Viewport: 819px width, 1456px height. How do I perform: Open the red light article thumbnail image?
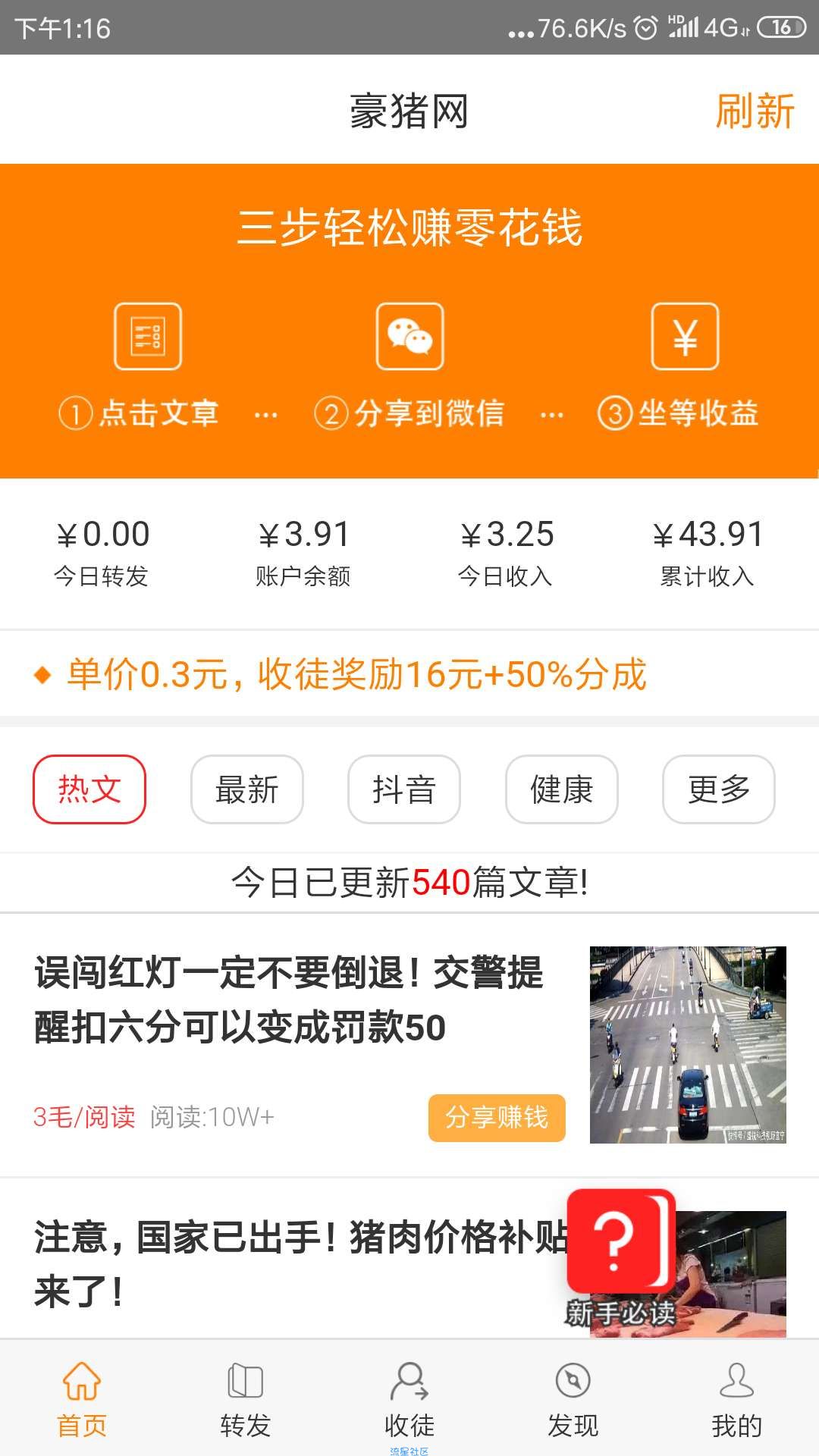pyautogui.click(x=688, y=1045)
